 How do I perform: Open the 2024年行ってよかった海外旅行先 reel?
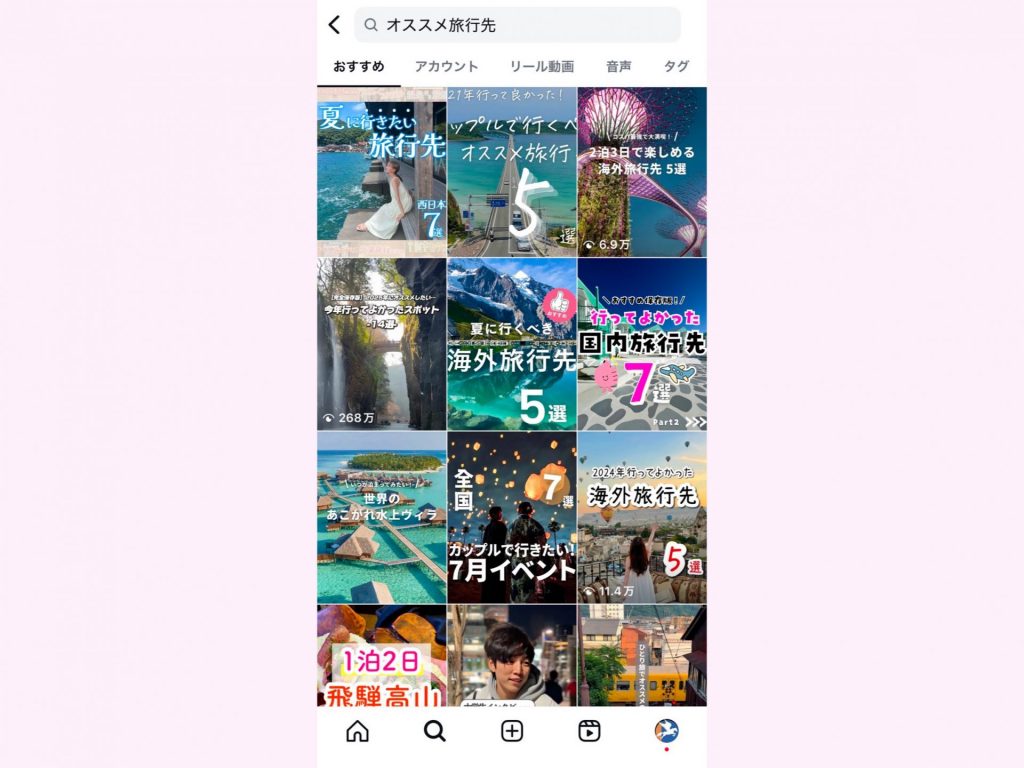(642, 517)
